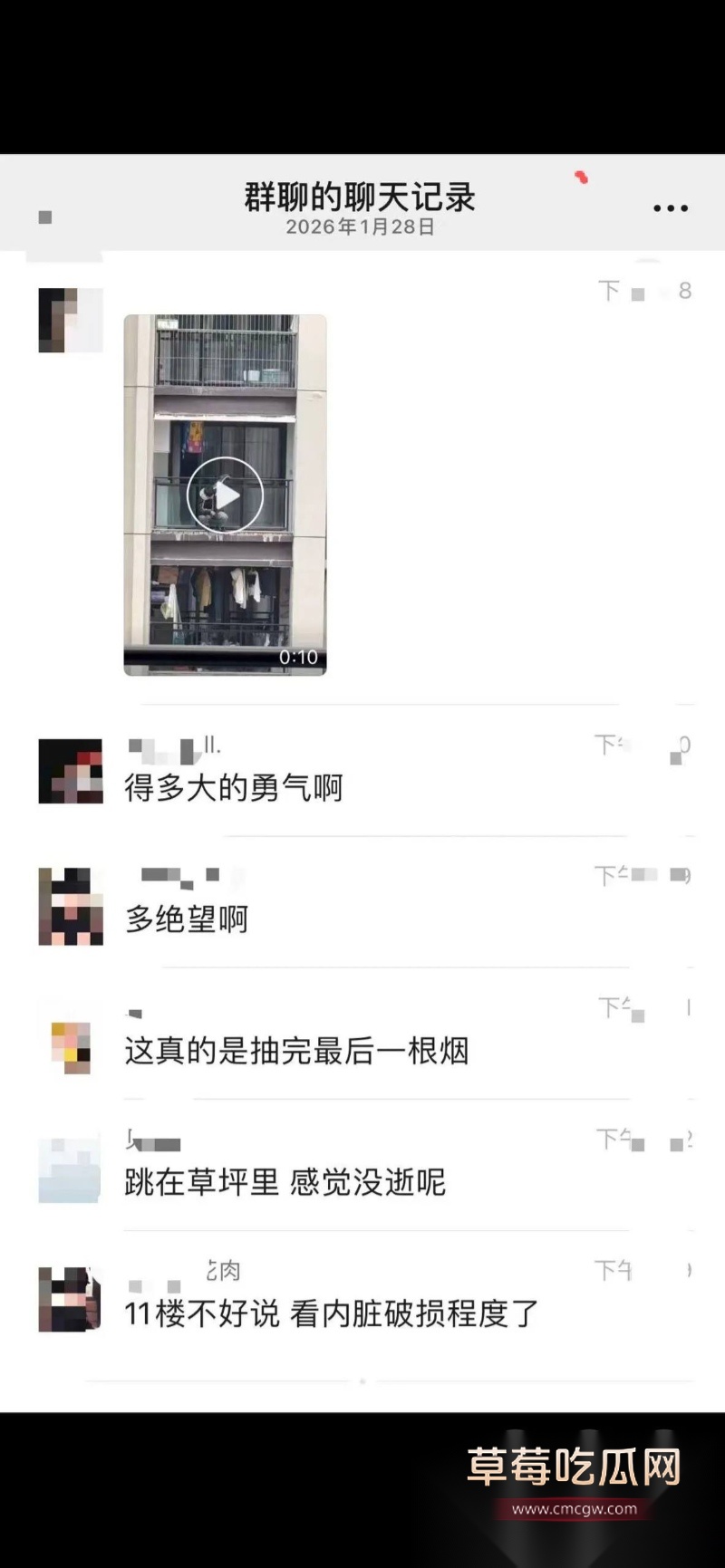Tap the avatar beside 得多大的勇气啊

tap(69, 772)
